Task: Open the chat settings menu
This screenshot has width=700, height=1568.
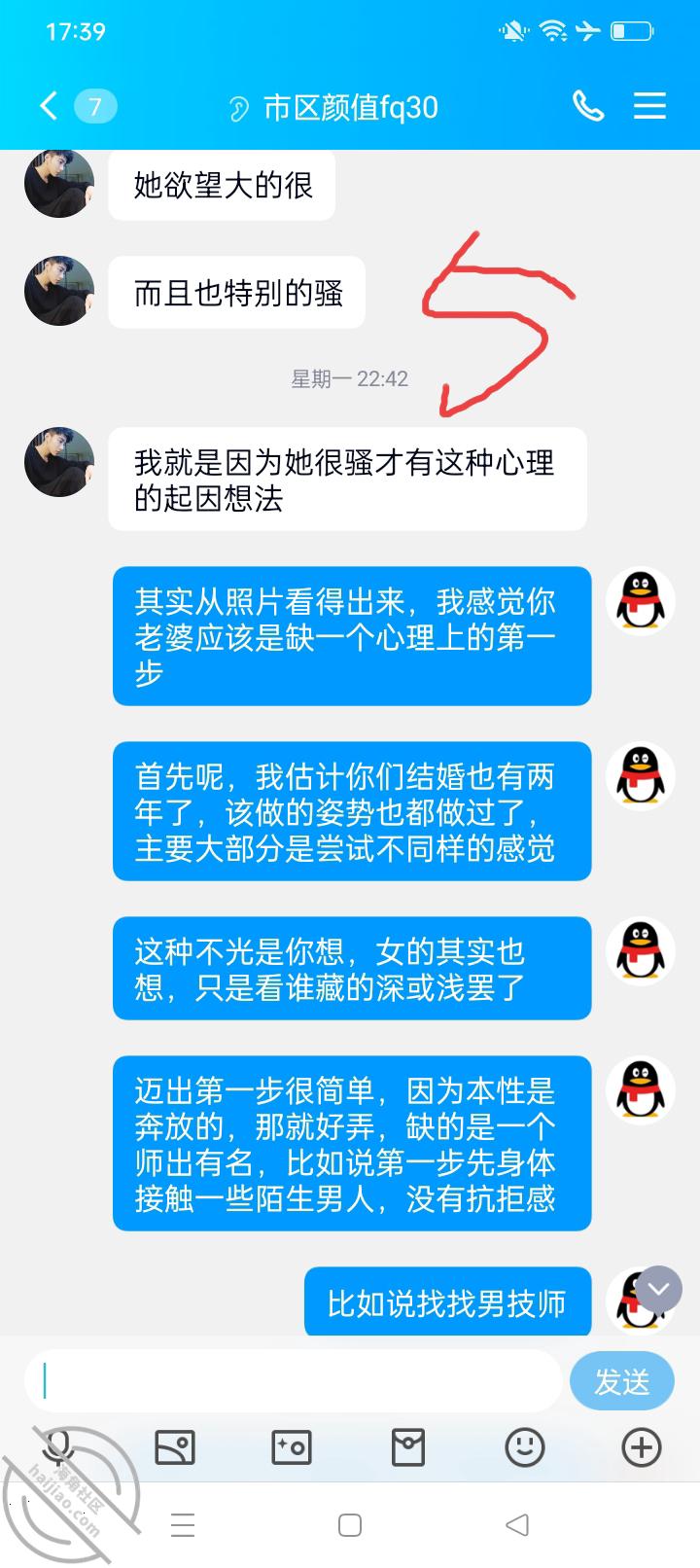Action: pyautogui.click(x=649, y=106)
